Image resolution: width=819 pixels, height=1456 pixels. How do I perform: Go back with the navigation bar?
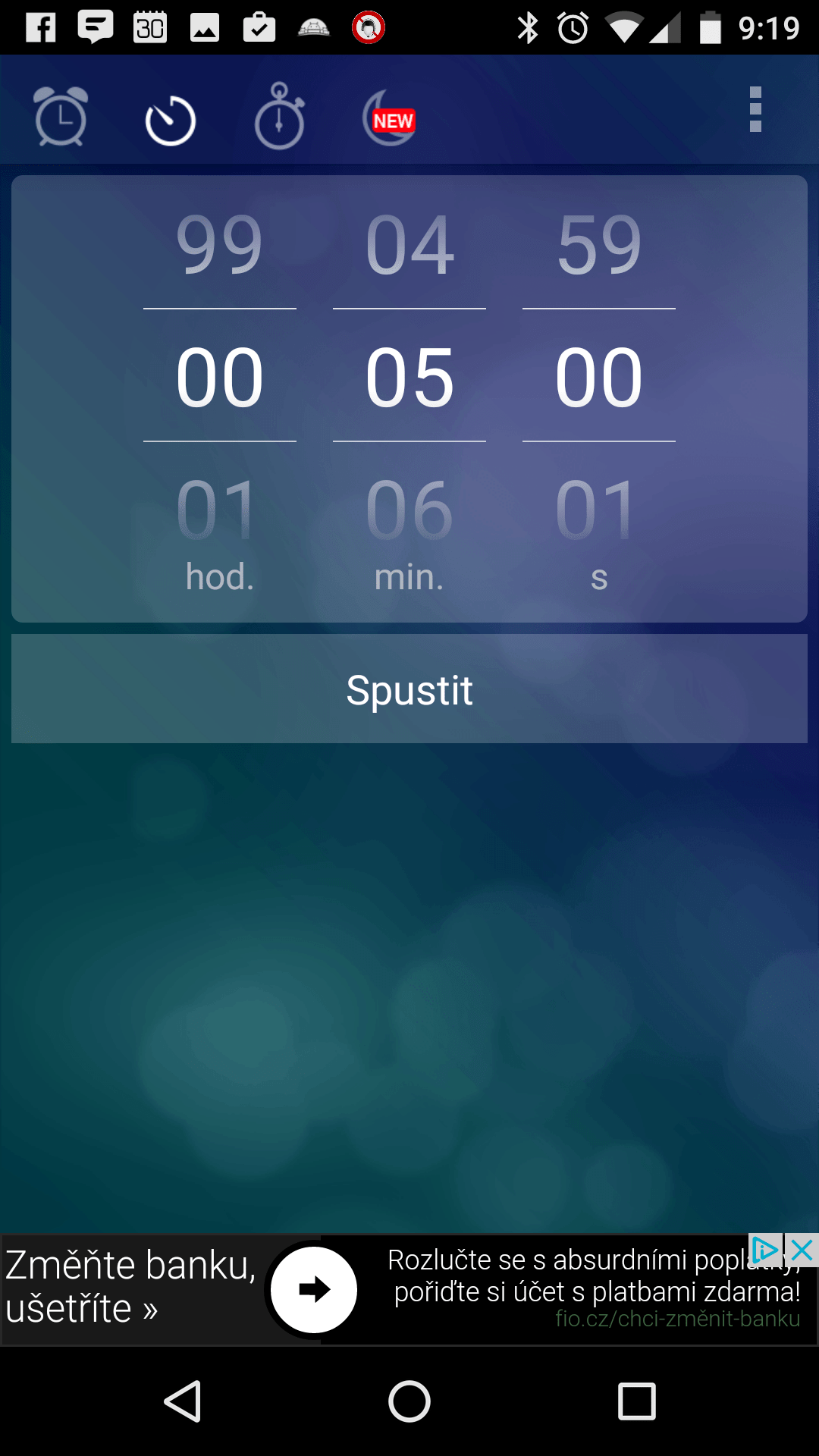[183, 1401]
